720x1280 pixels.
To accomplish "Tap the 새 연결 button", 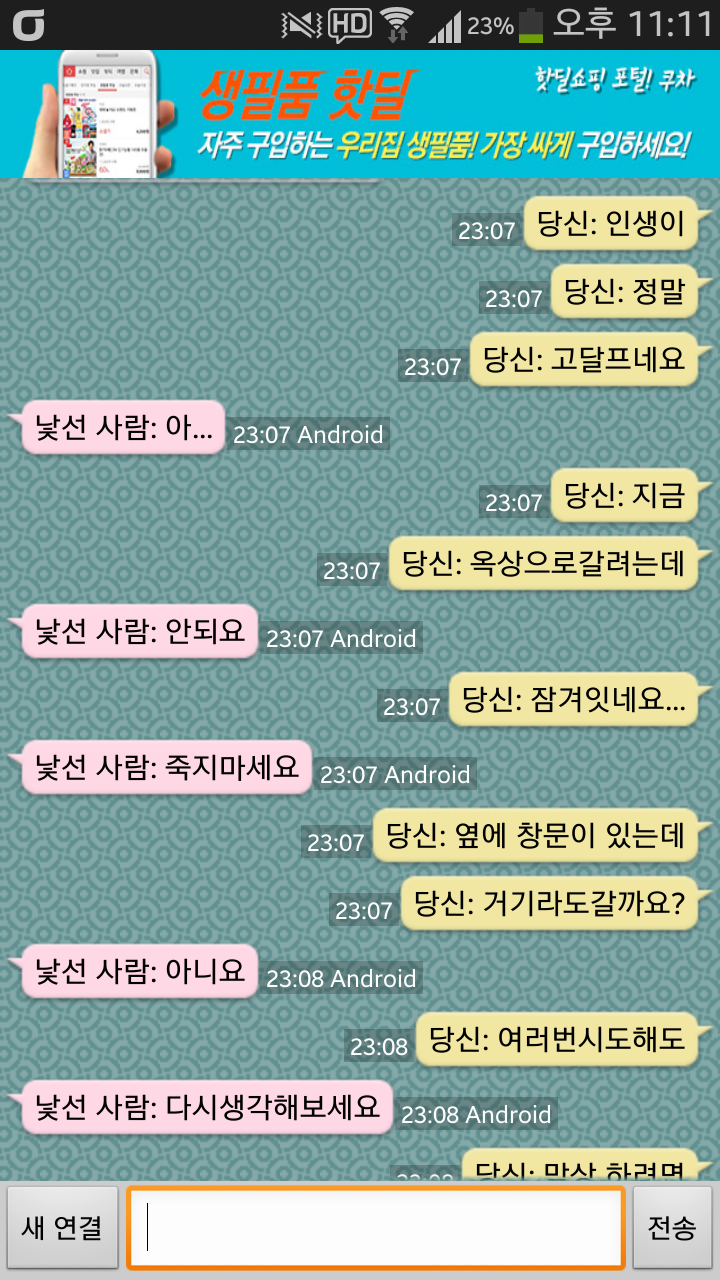I will 62,1227.
